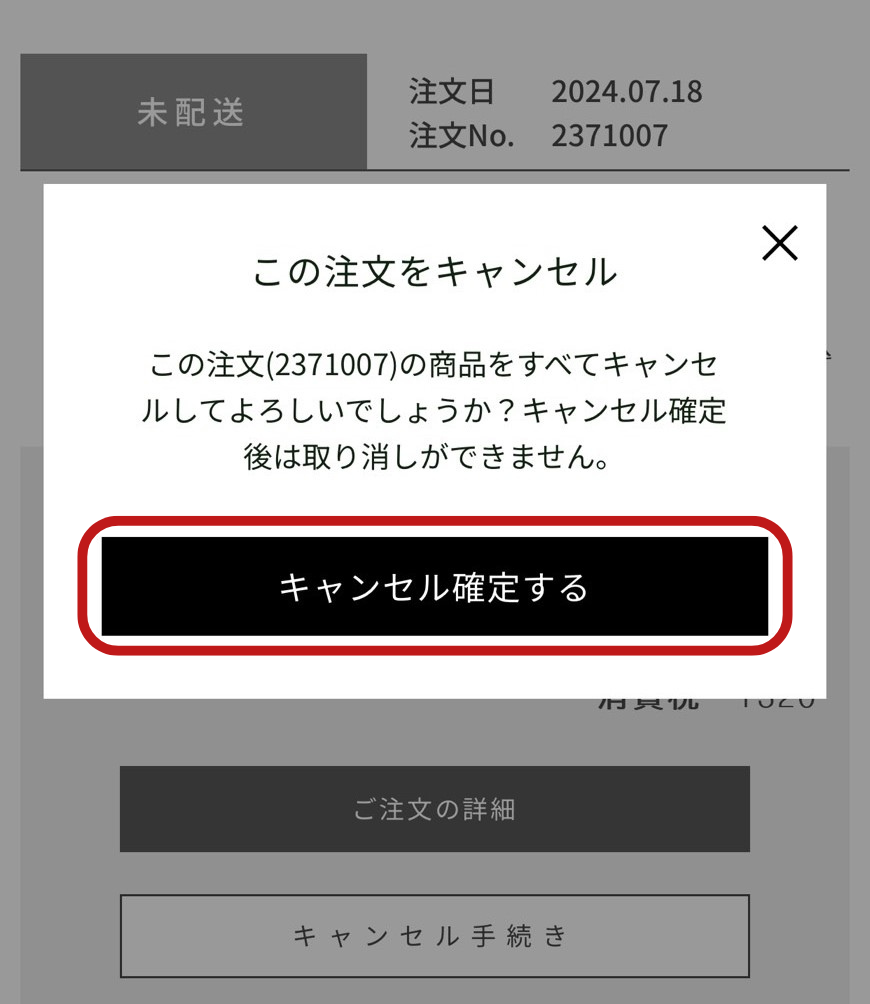The height and width of the screenshot is (1004, 870).
Task: Confirm cancellation with キャンセル確定する button
Action: click(434, 587)
